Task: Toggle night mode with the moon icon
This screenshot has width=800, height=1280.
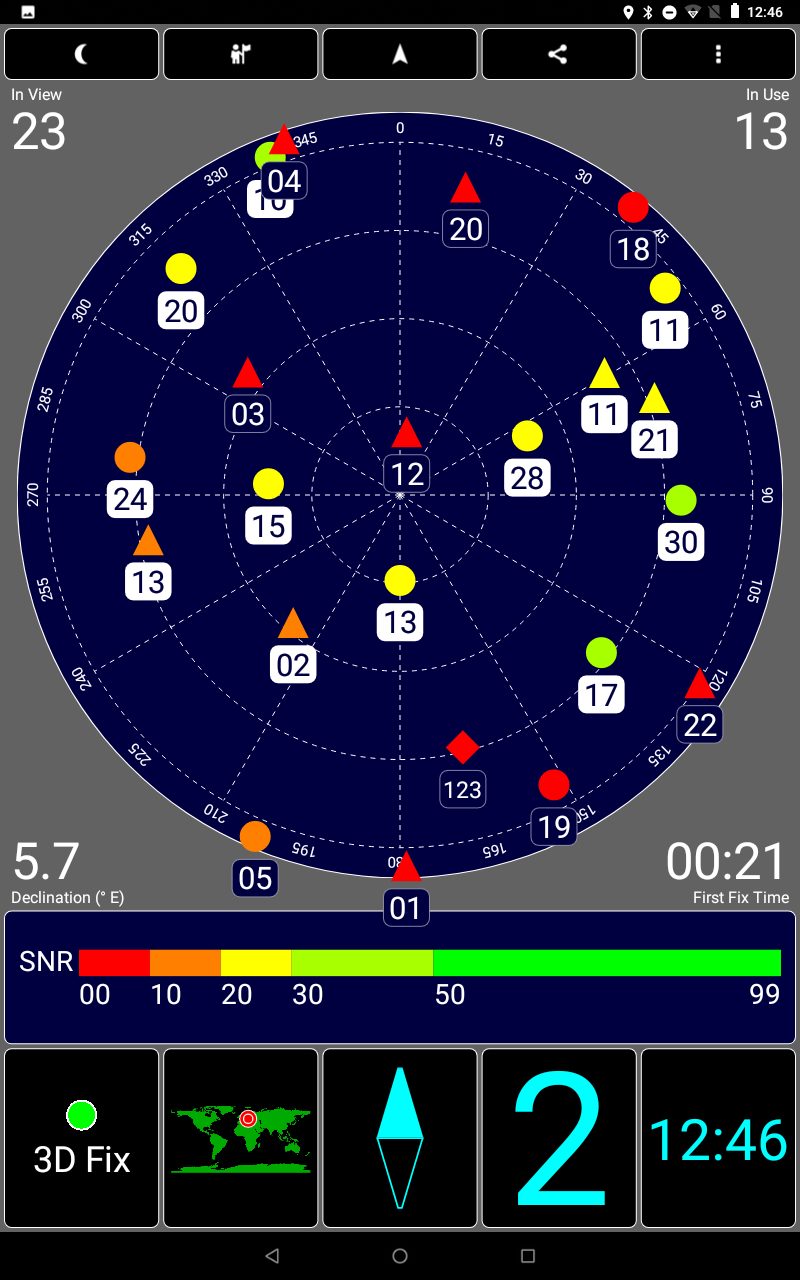Action: 82,54
